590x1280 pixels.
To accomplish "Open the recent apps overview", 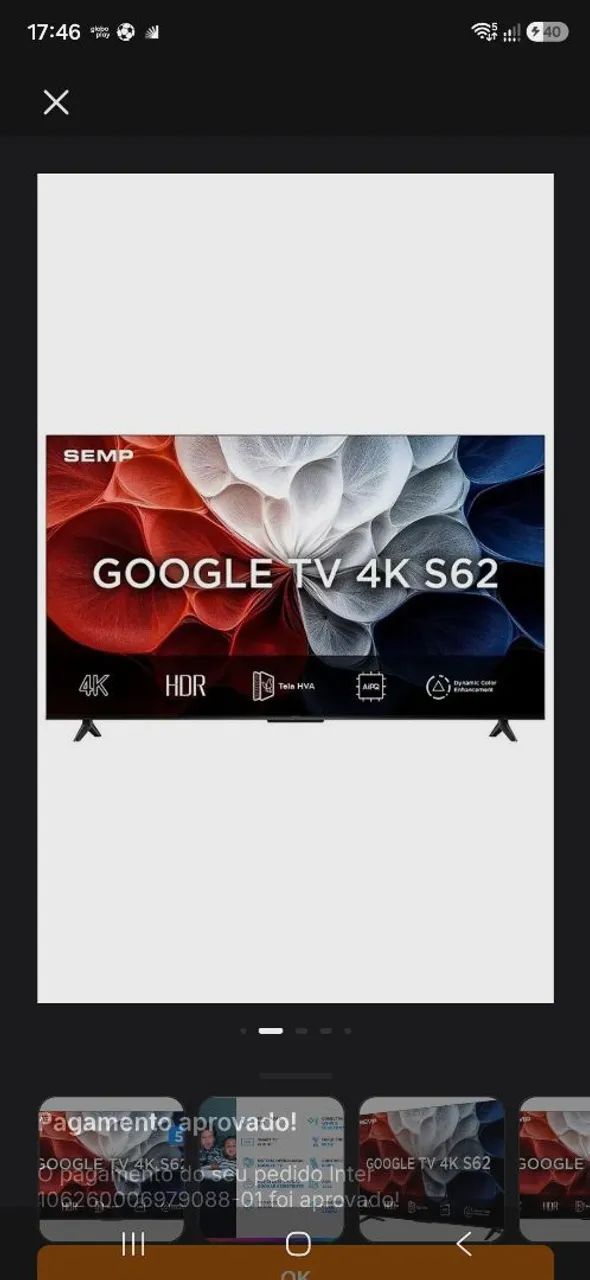I will tap(133, 1243).
